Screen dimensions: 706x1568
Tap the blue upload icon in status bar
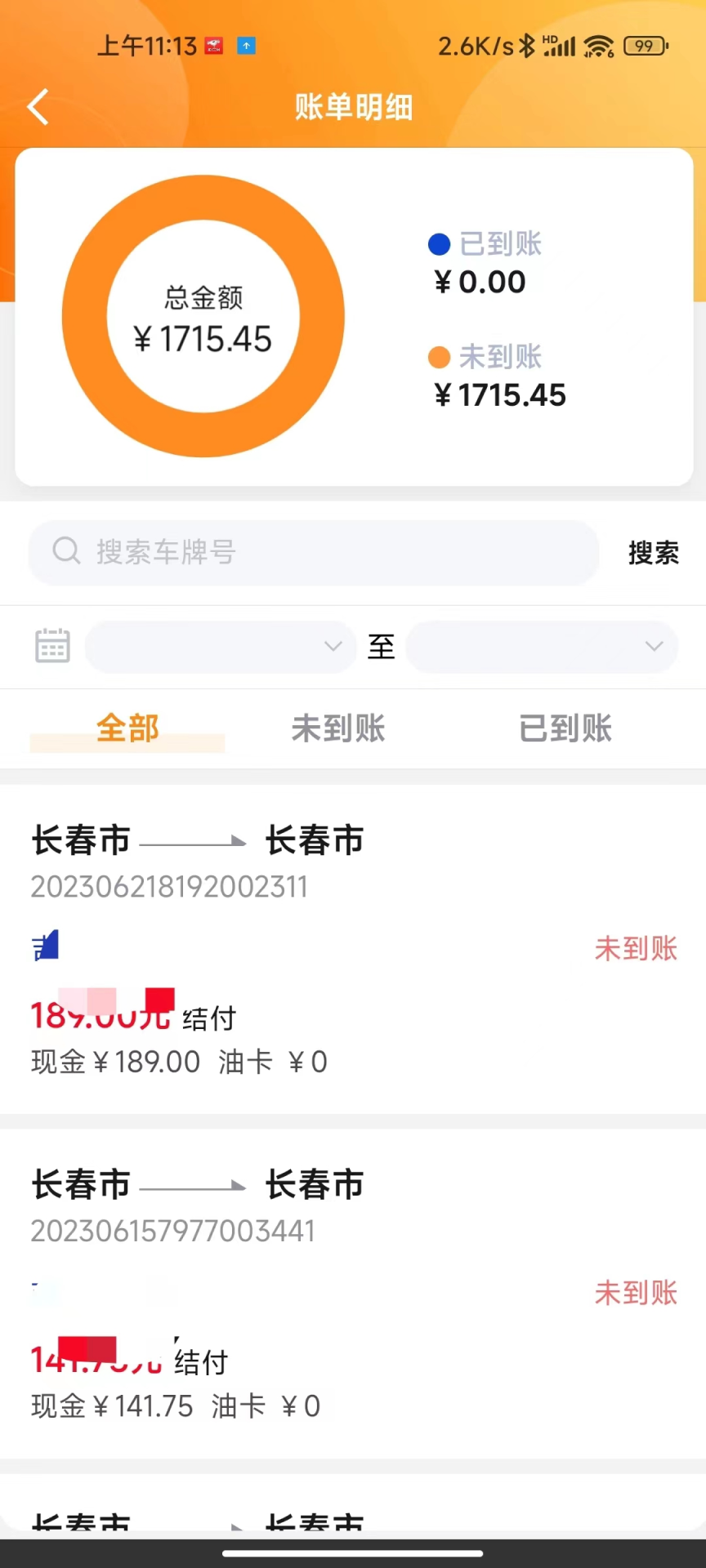pyautogui.click(x=245, y=46)
